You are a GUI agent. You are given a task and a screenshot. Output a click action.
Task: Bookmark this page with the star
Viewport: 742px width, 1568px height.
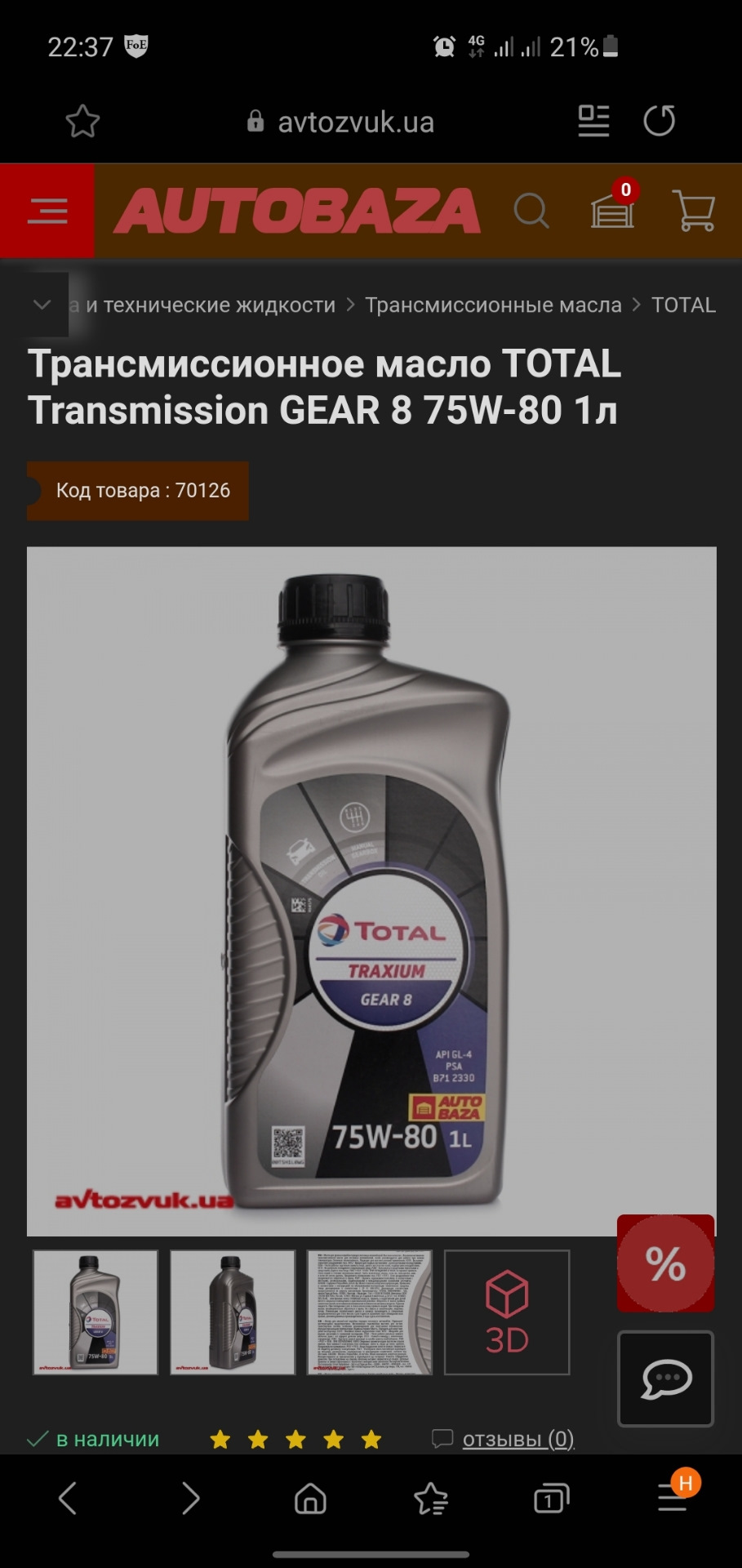[x=82, y=122]
